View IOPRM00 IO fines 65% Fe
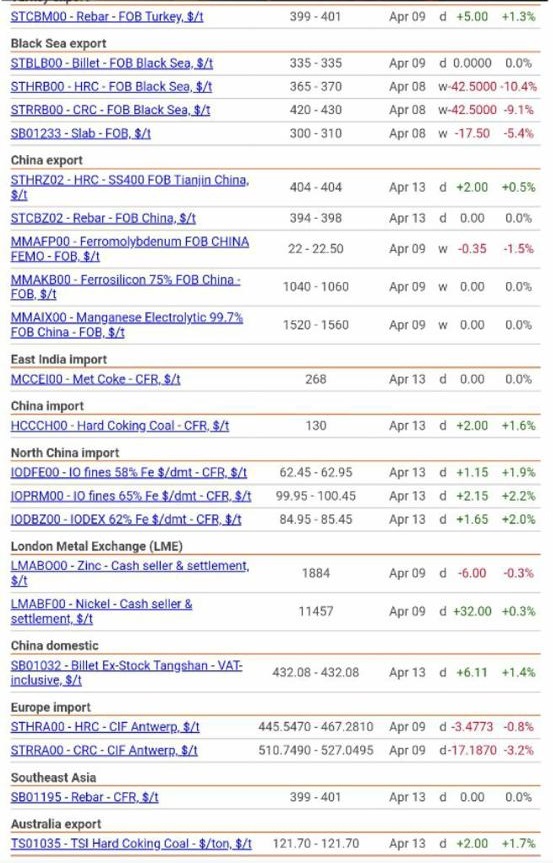 click(131, 496)
